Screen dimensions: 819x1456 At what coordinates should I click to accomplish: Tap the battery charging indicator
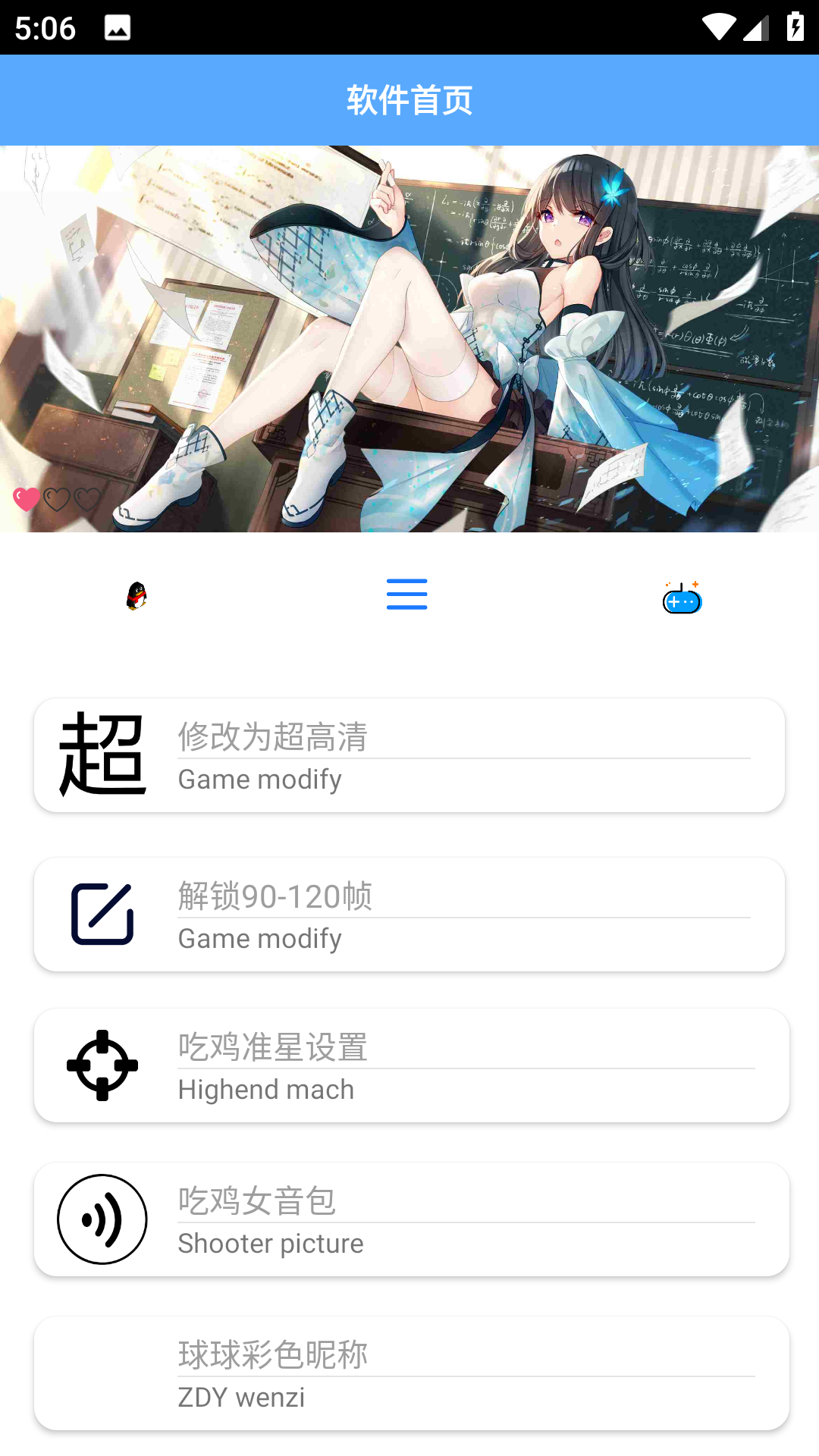(x=794, y=28)
